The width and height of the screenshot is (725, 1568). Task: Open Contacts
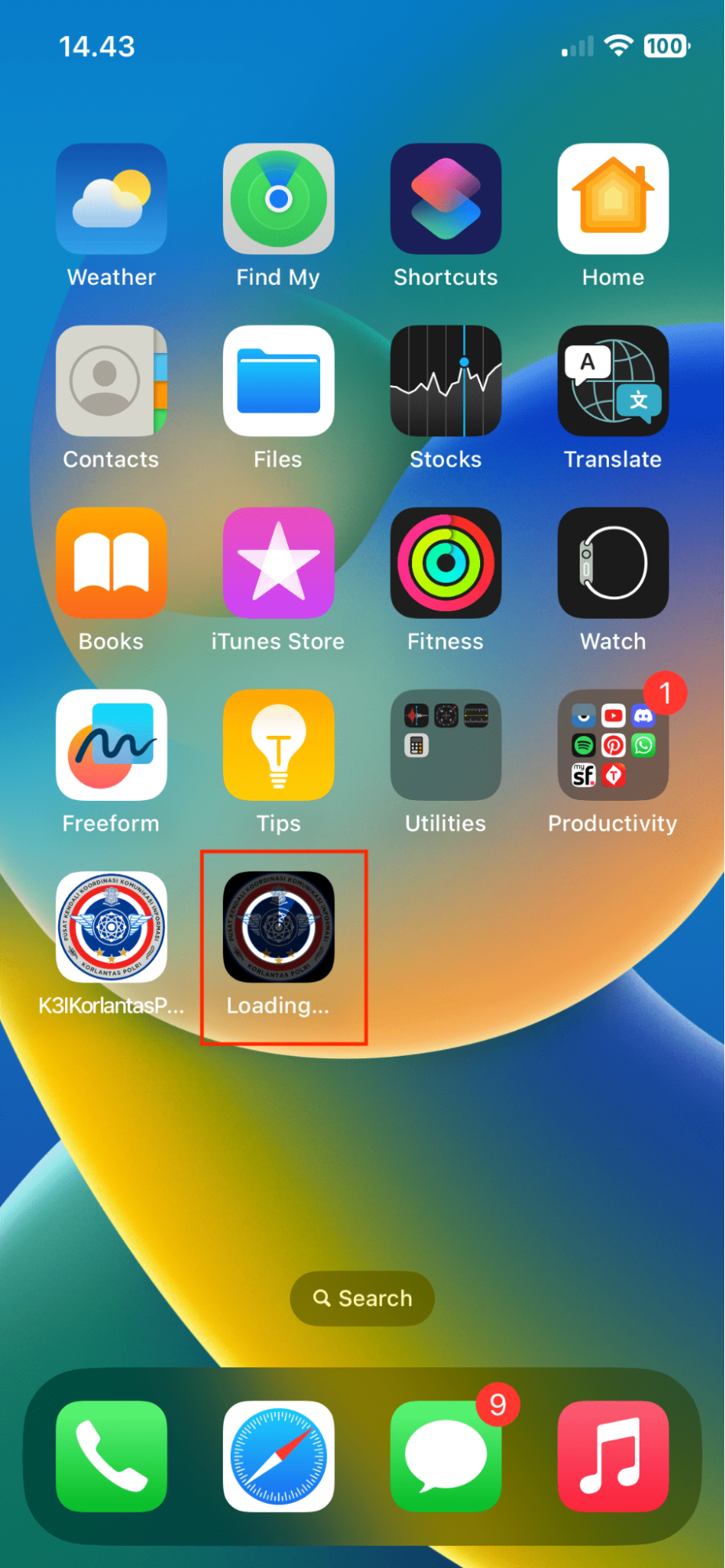tap(111, 380)
